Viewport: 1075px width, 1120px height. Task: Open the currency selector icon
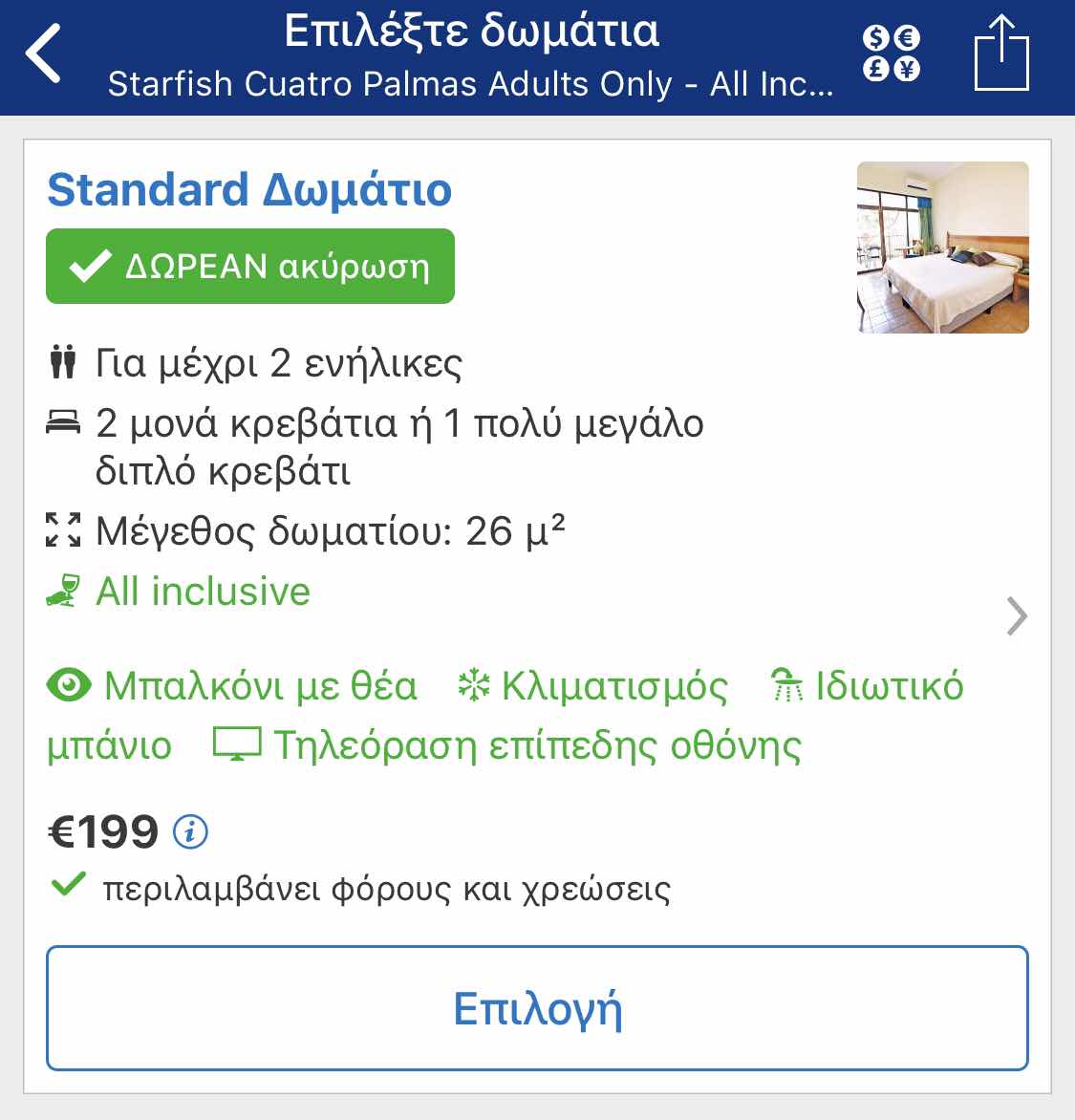point(891,54)
